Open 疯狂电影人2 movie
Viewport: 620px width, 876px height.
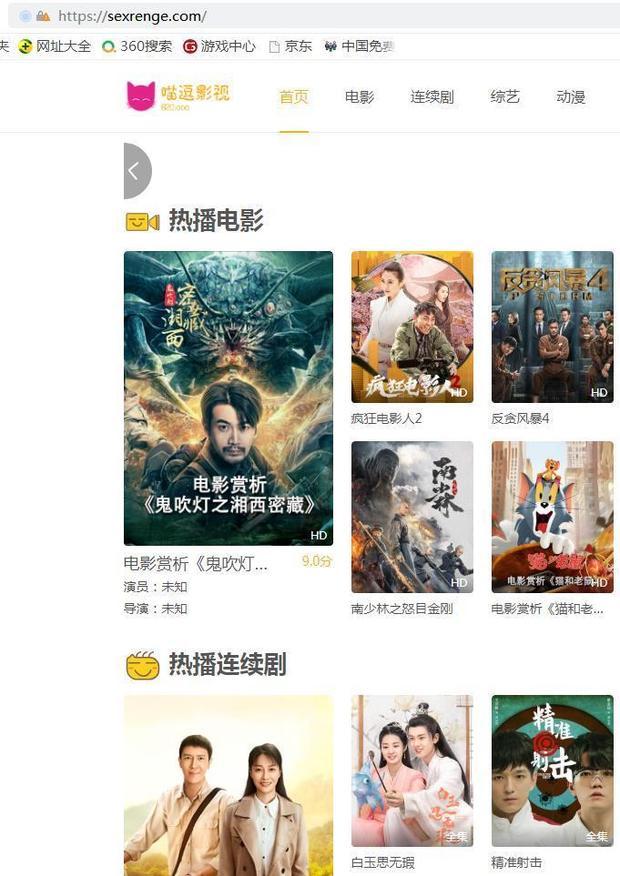point(412,327)
